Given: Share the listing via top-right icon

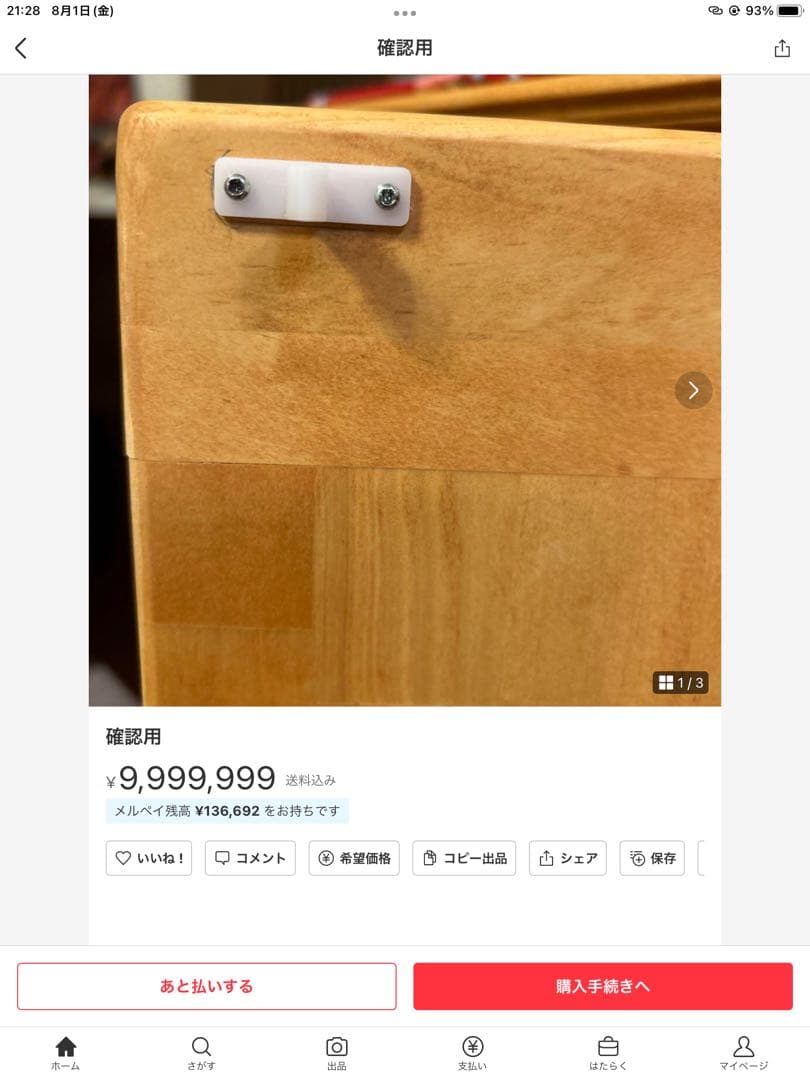Looking at the screenshot, I should pyautogui.click(x=782, y=48).
